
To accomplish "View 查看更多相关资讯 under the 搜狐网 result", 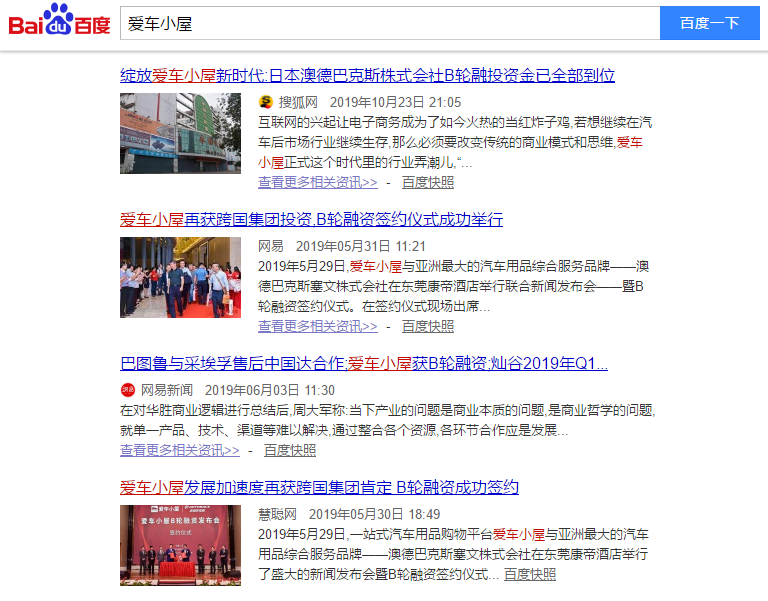I will tap(318, 182).
